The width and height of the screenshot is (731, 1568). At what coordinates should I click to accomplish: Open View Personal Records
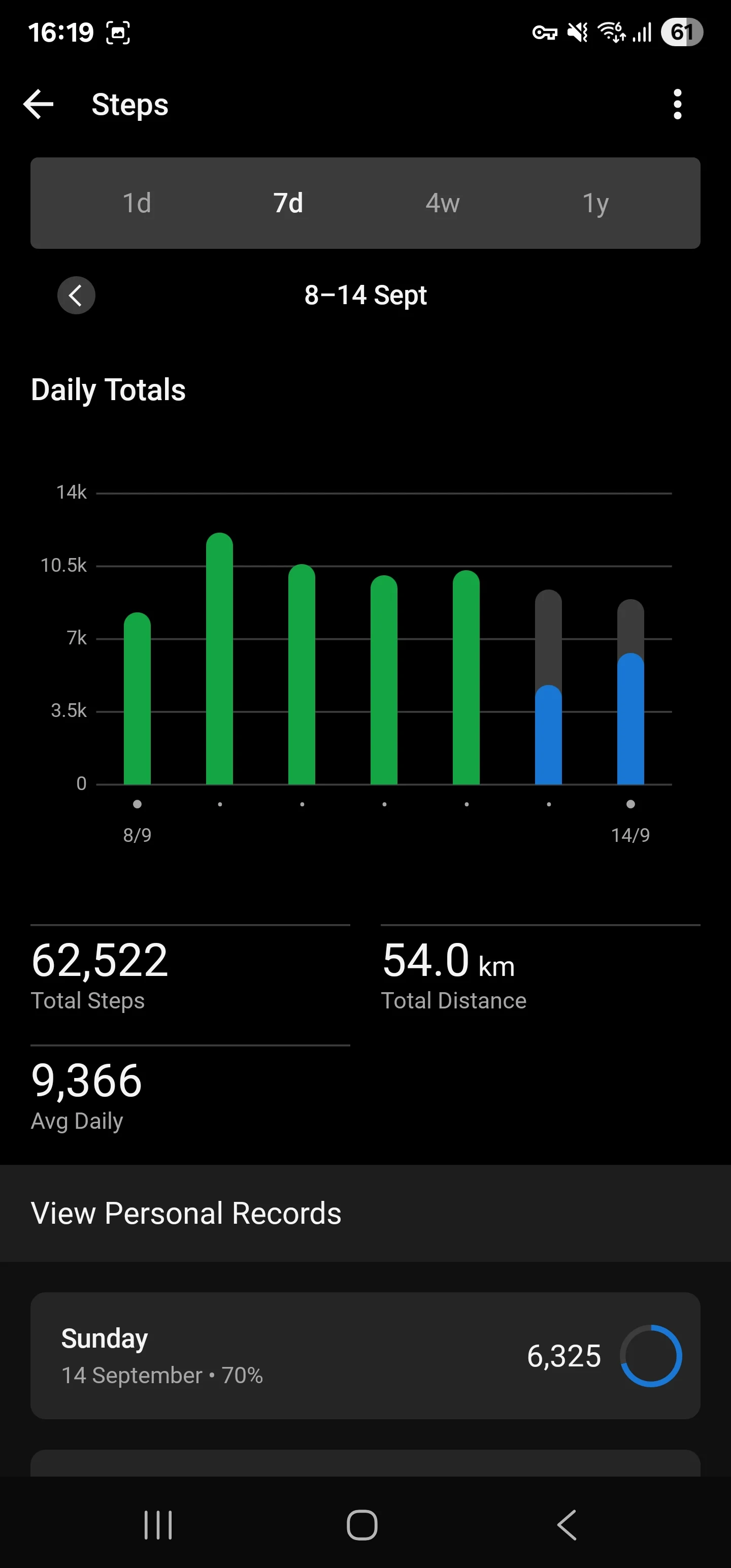365,1213
